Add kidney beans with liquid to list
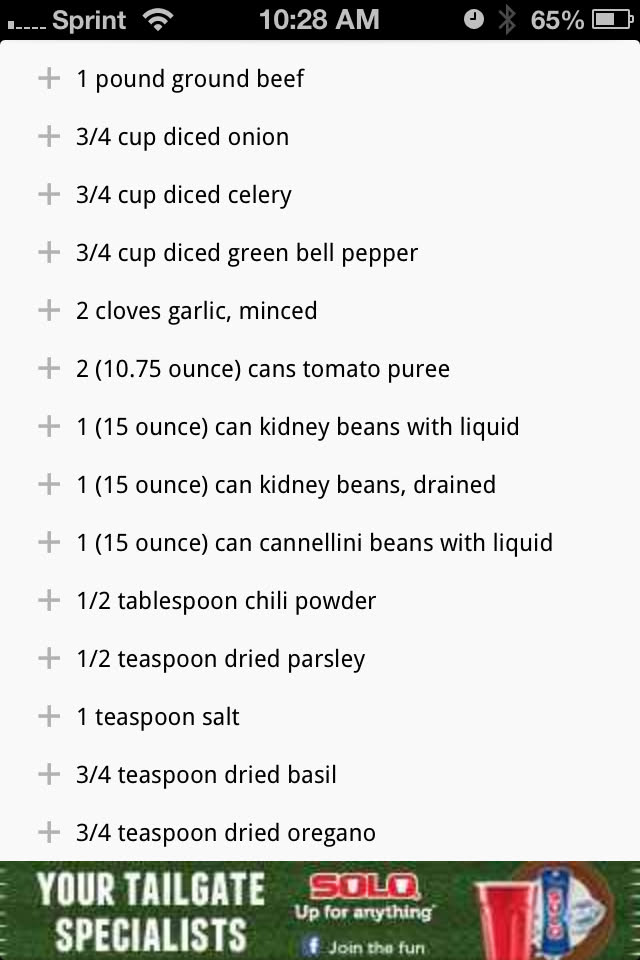Image resolution: width=640 pixels, height=960 pixels. tap(48, 427)
